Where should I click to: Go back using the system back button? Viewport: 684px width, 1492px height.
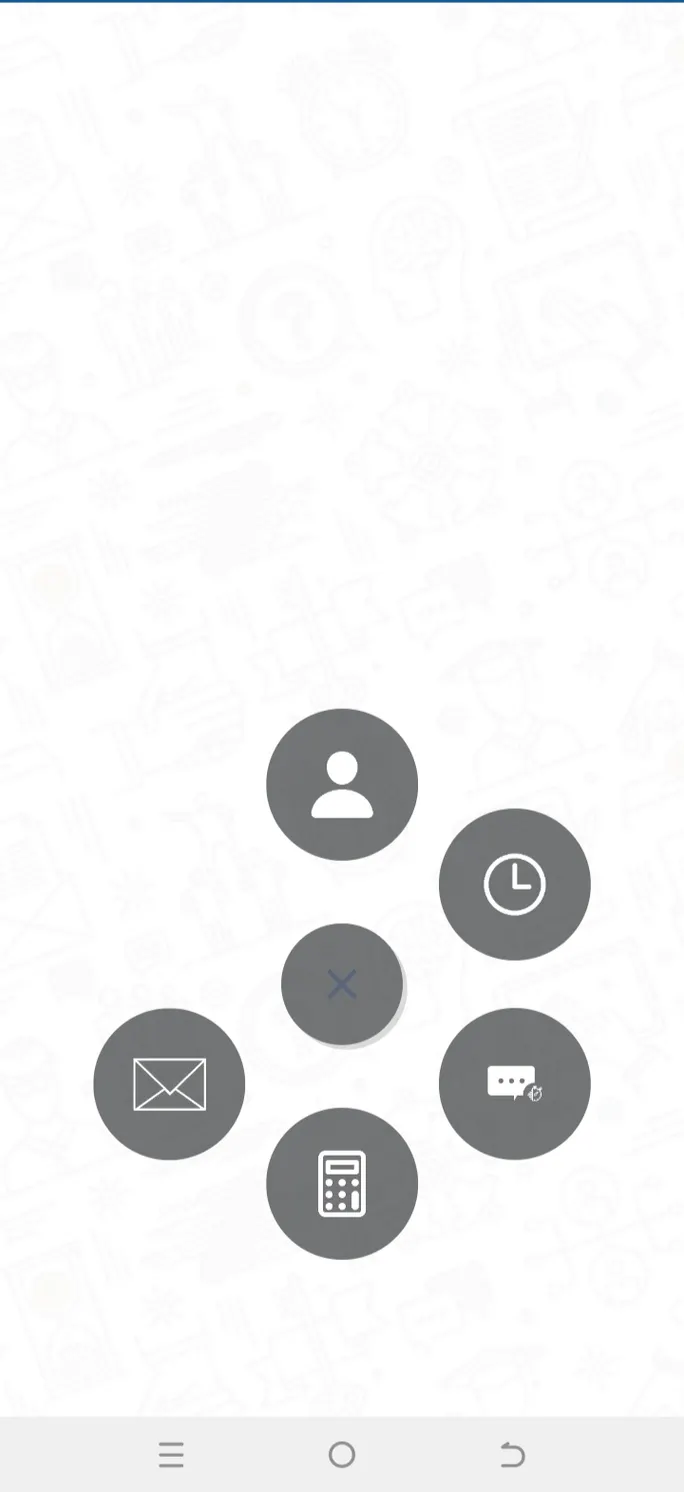pyautogui.click(x=512, y=1454)
